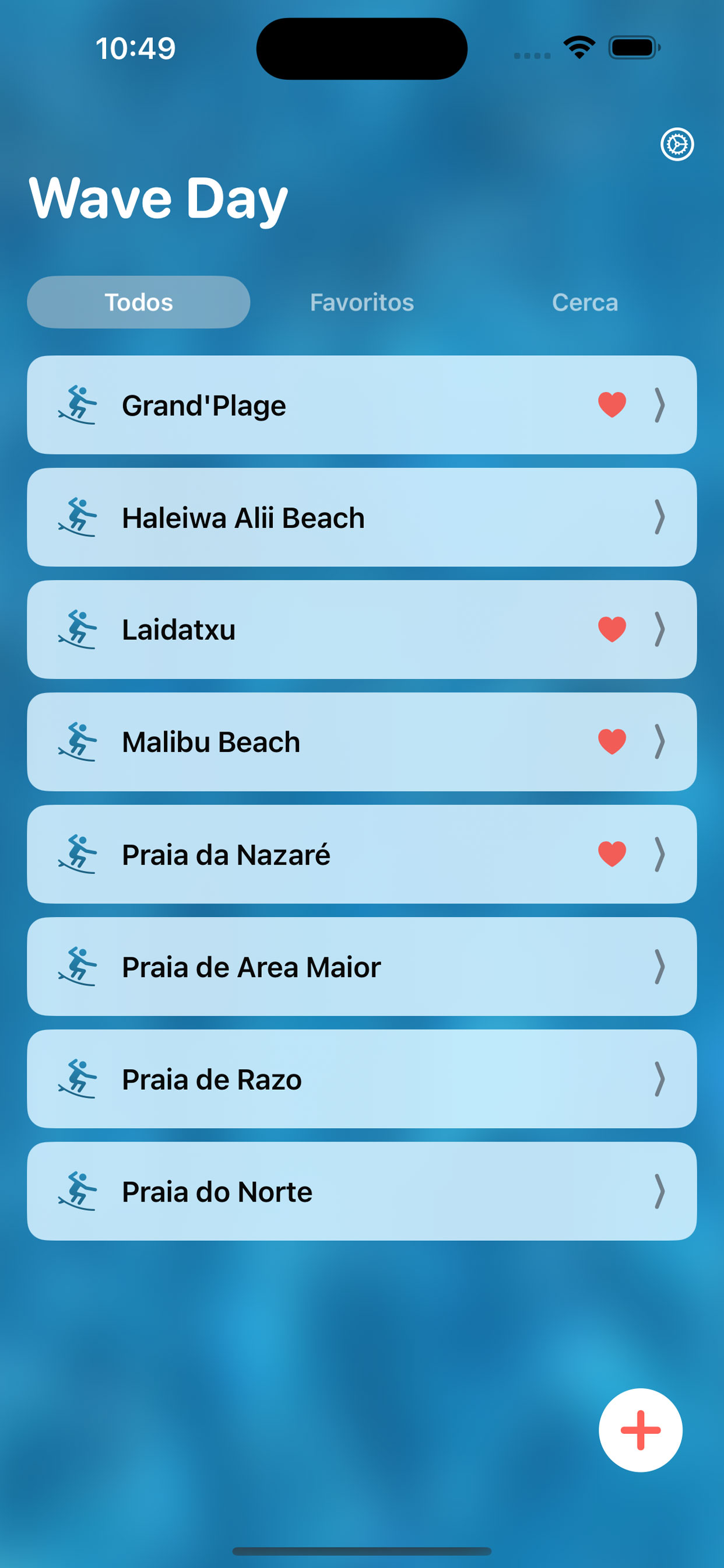Open the Praia de Razo spot
The image size is (724, 1568).
pos(362,1079)
